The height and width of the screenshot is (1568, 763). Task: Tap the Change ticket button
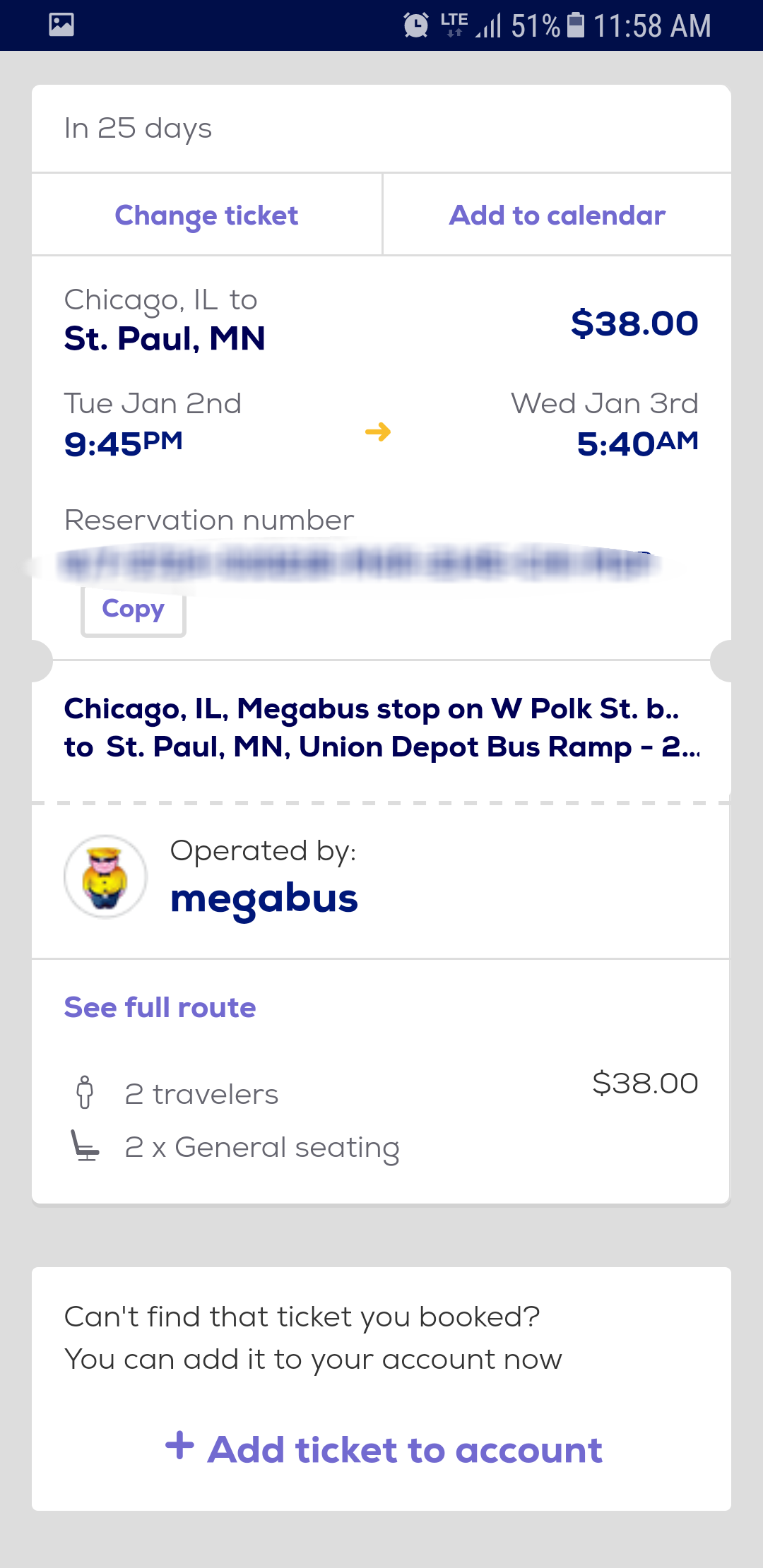(x=206, y=215)
